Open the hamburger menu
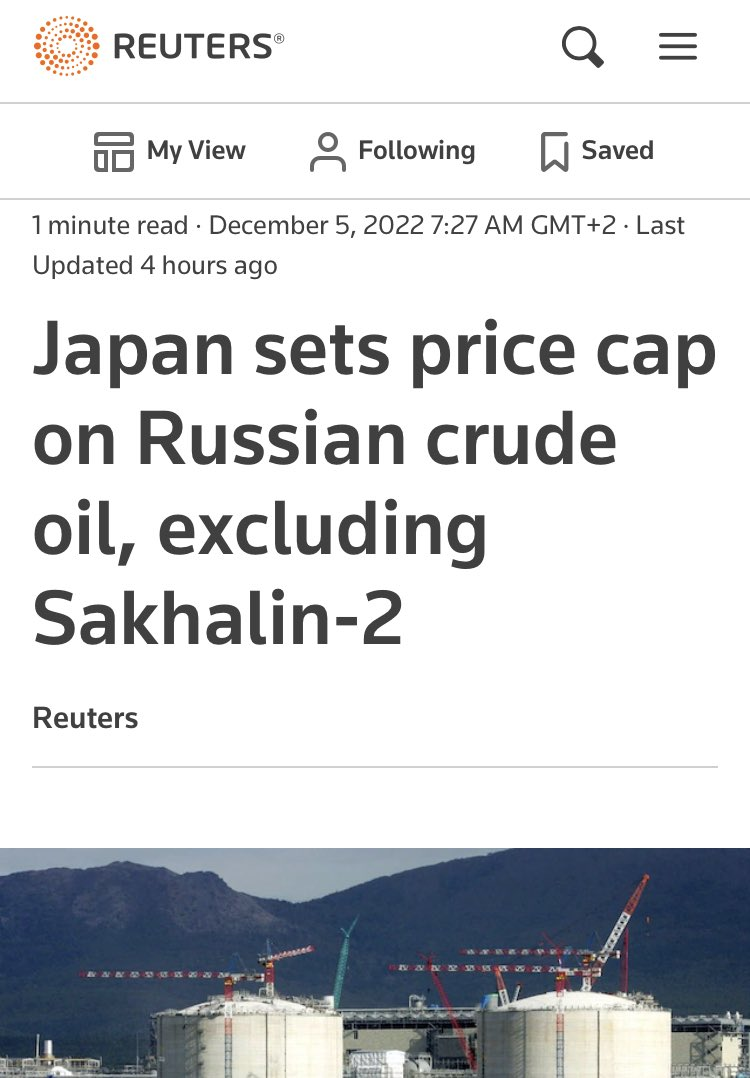The height and width of the screenshot is (1078, 750). (x=677, y=47)
